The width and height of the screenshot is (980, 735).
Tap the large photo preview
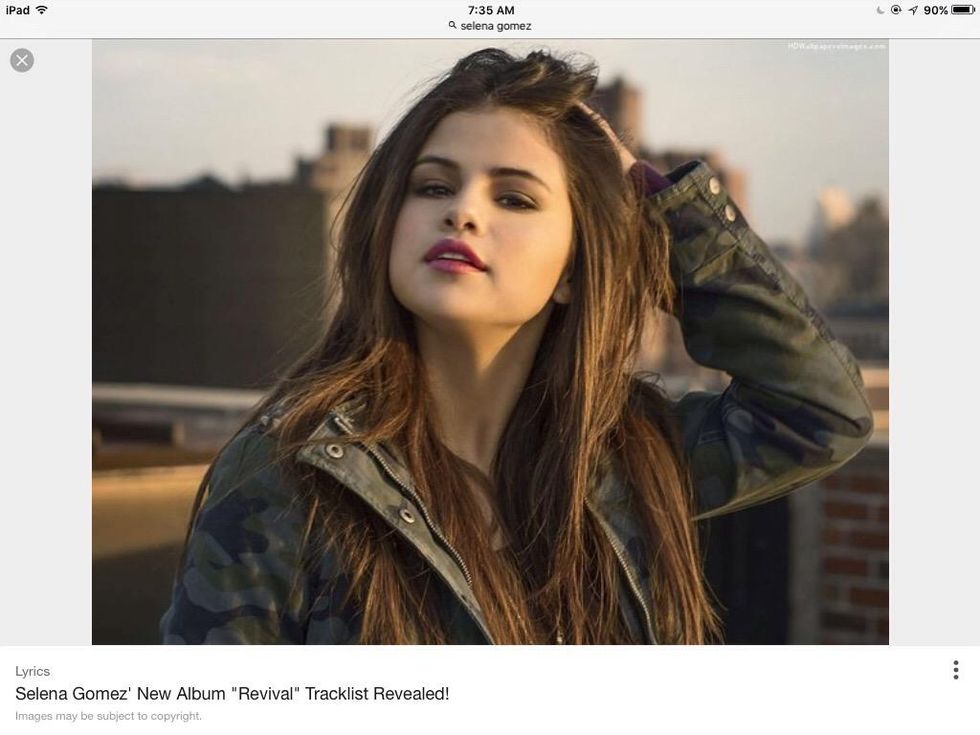pyautogui.click(x=490, y=342)
